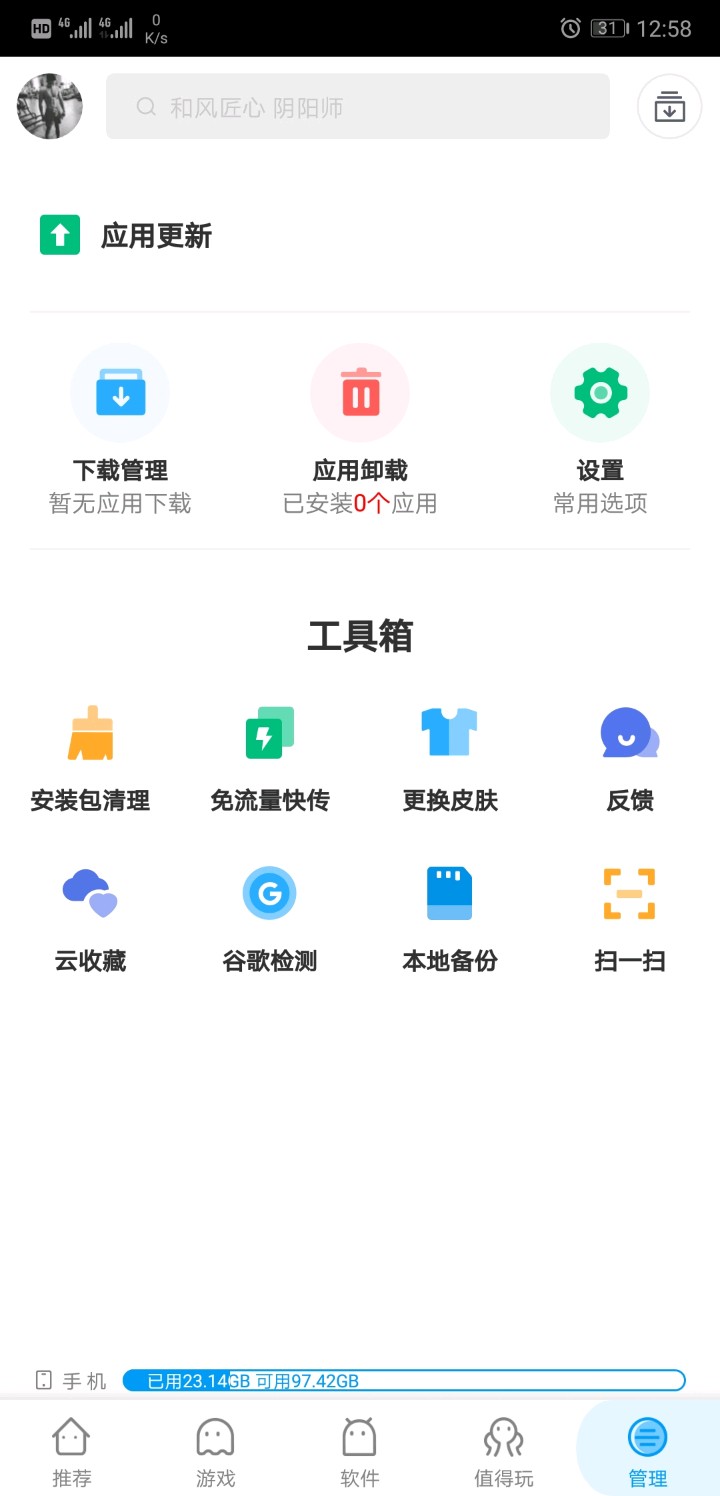Open the profile avatar
720x1496 pixels.
pos(50,106)
